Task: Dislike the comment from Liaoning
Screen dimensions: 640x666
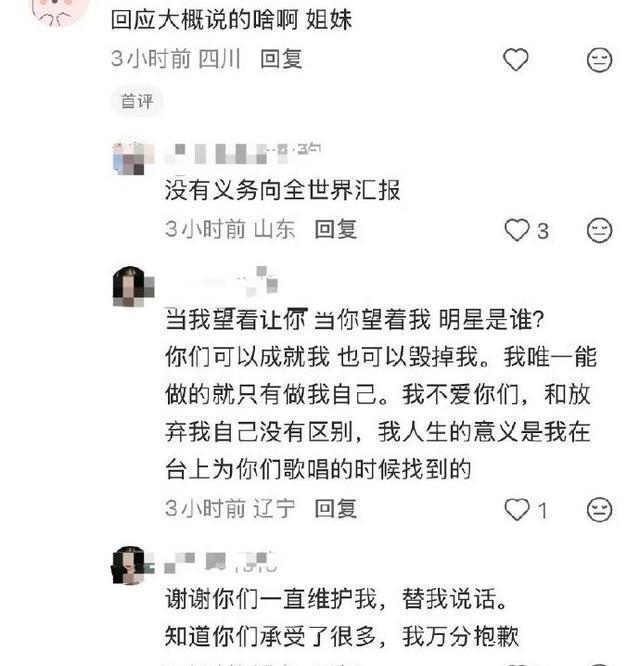Action: (x=599, y=510)
